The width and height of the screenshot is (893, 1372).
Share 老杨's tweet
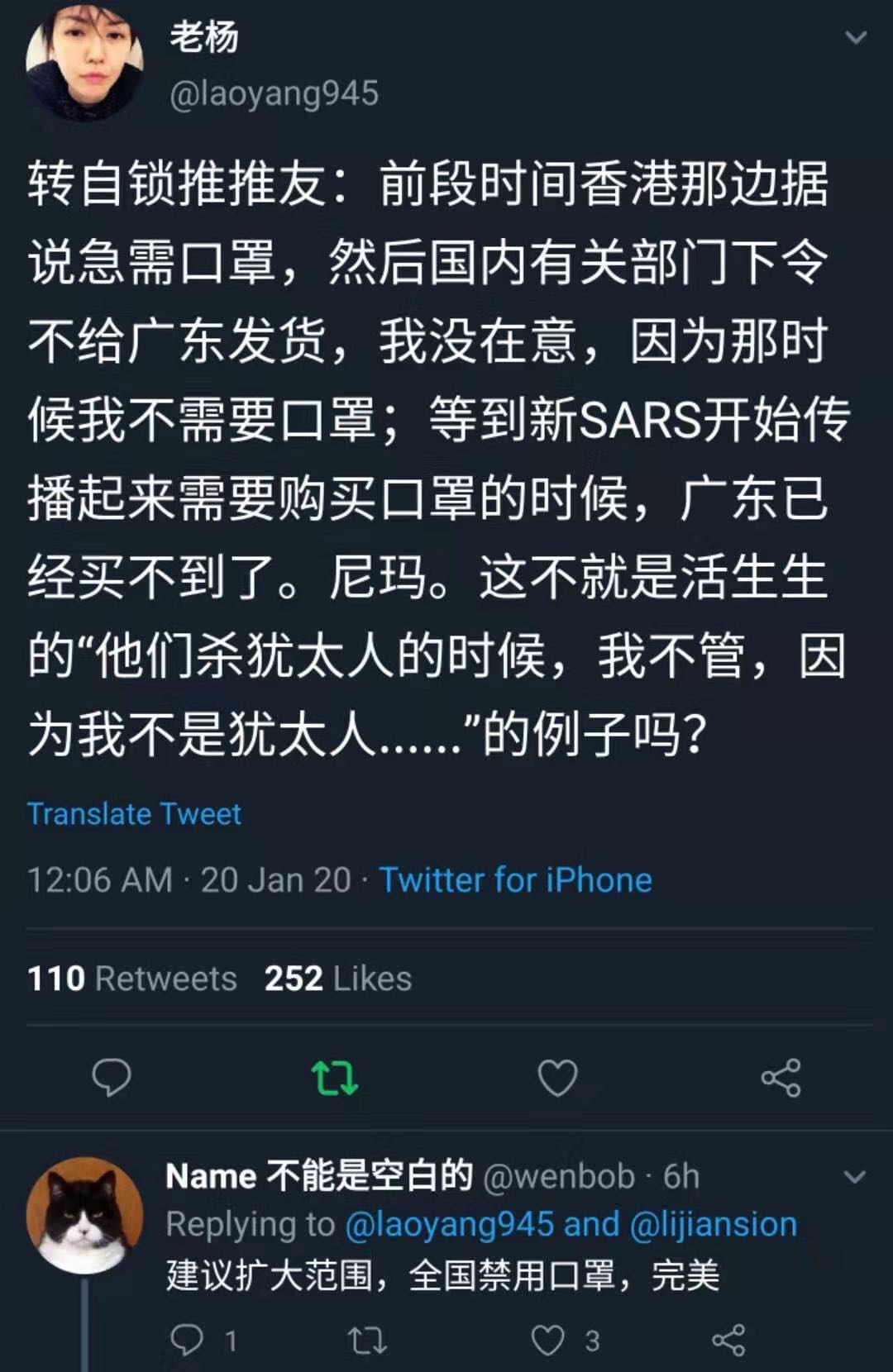(781, 1078)
